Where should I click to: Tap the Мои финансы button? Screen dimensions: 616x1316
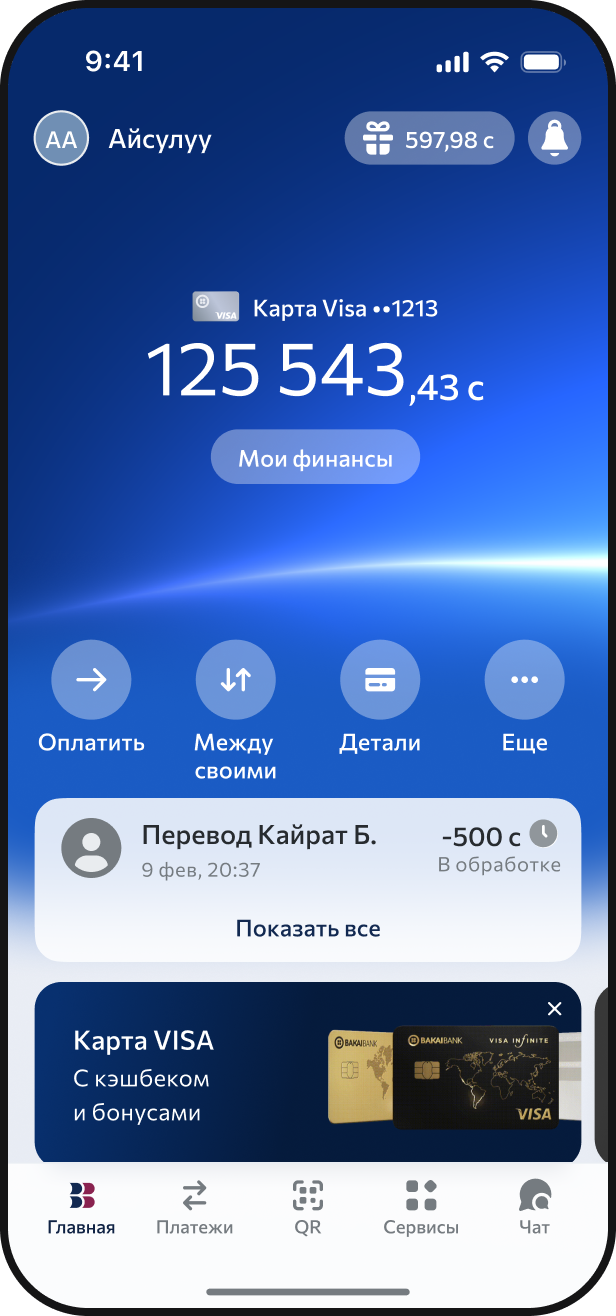[x=315, y=458]
